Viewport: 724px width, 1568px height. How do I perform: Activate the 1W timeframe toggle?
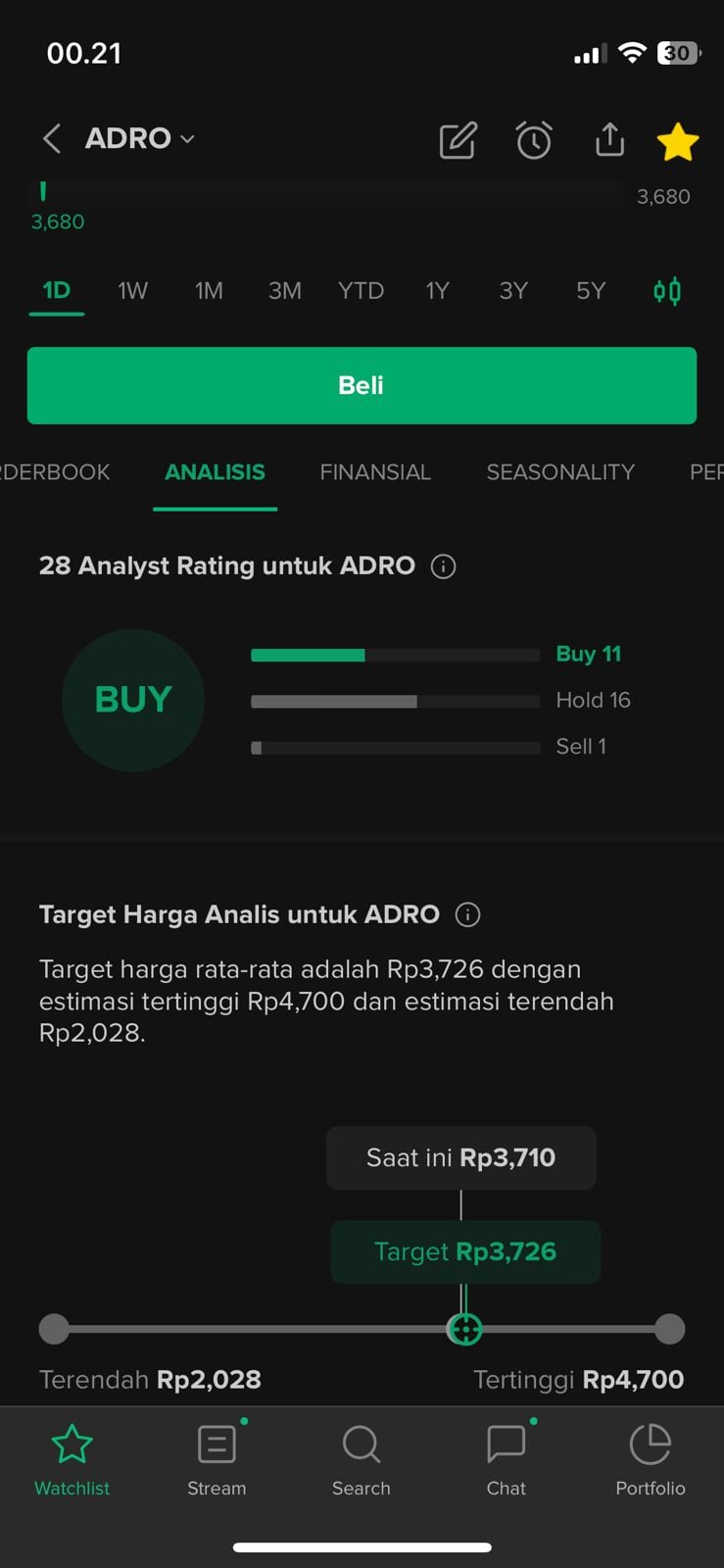[x=132, y=290]
